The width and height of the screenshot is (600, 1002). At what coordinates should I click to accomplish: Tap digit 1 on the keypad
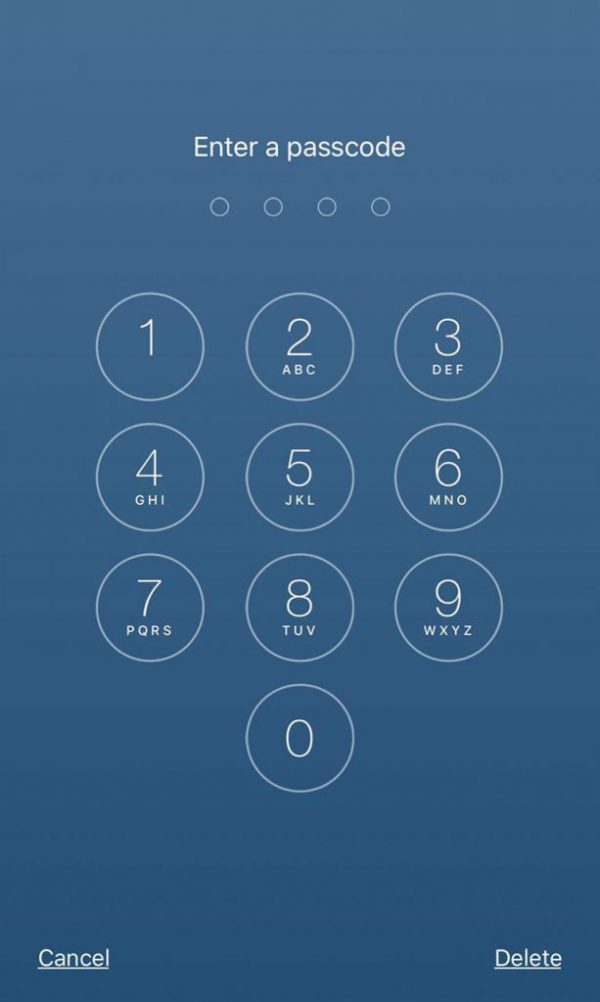point(149,346)
